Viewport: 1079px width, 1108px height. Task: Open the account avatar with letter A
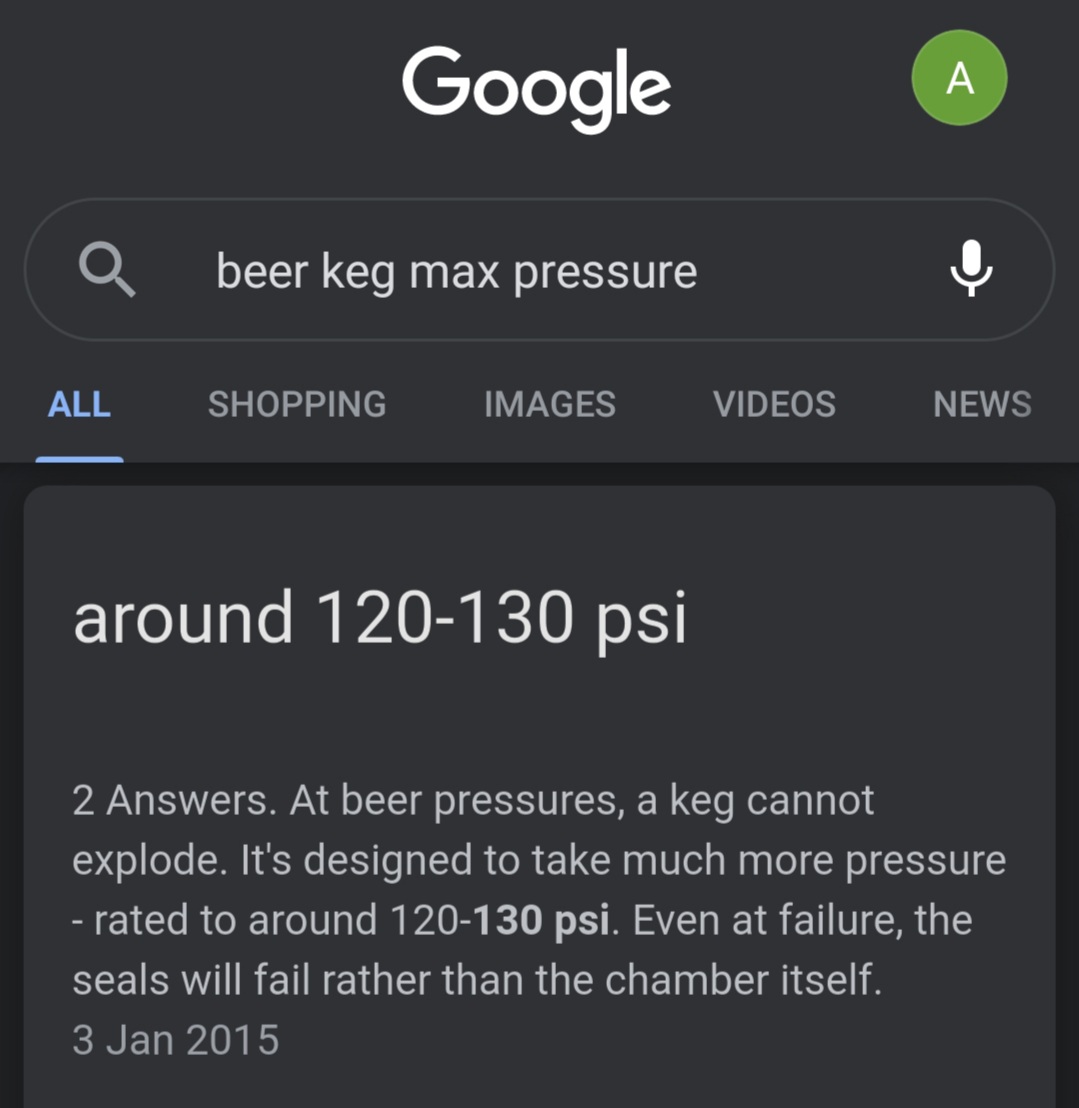click(x=959, y=78)
